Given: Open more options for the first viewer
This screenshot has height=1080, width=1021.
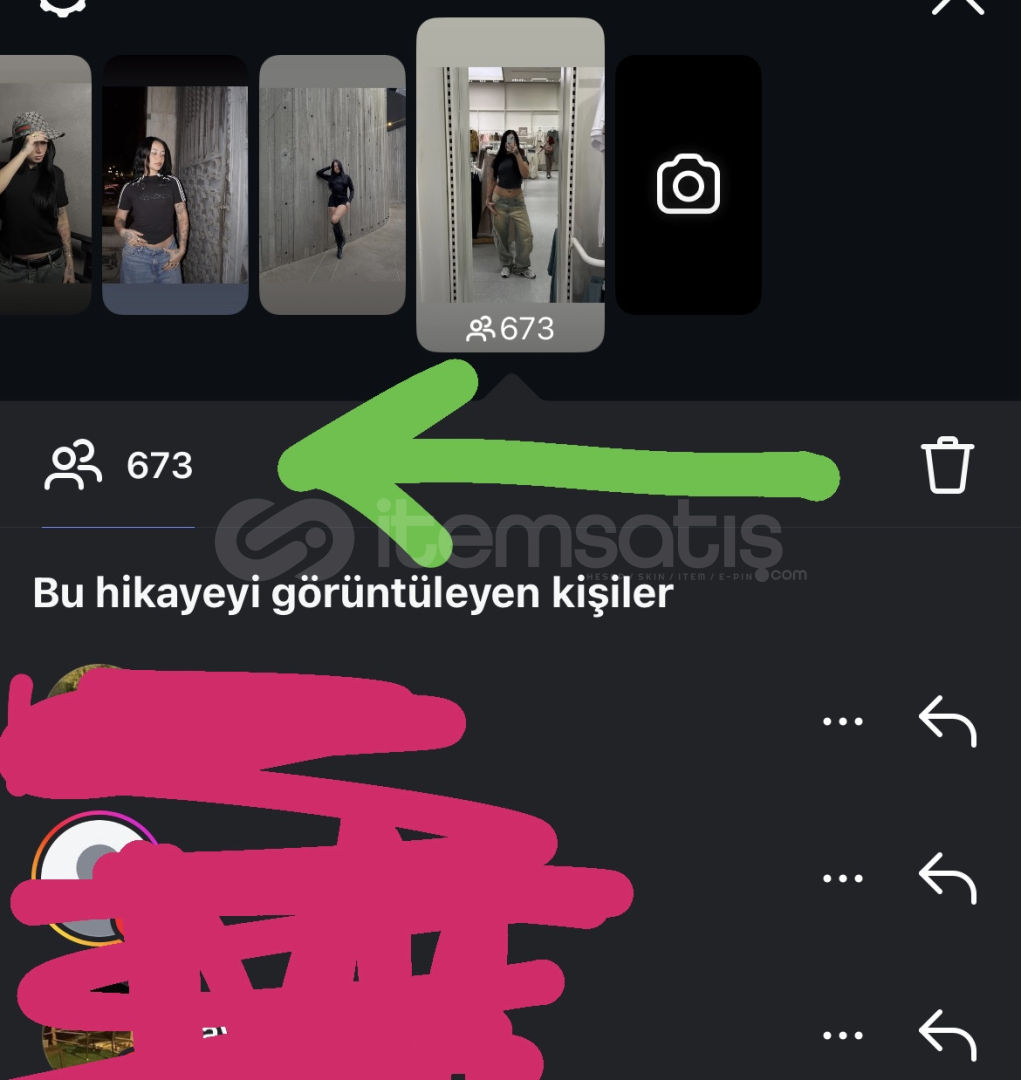Looking at the screenshot, I should tap(842, 721).
